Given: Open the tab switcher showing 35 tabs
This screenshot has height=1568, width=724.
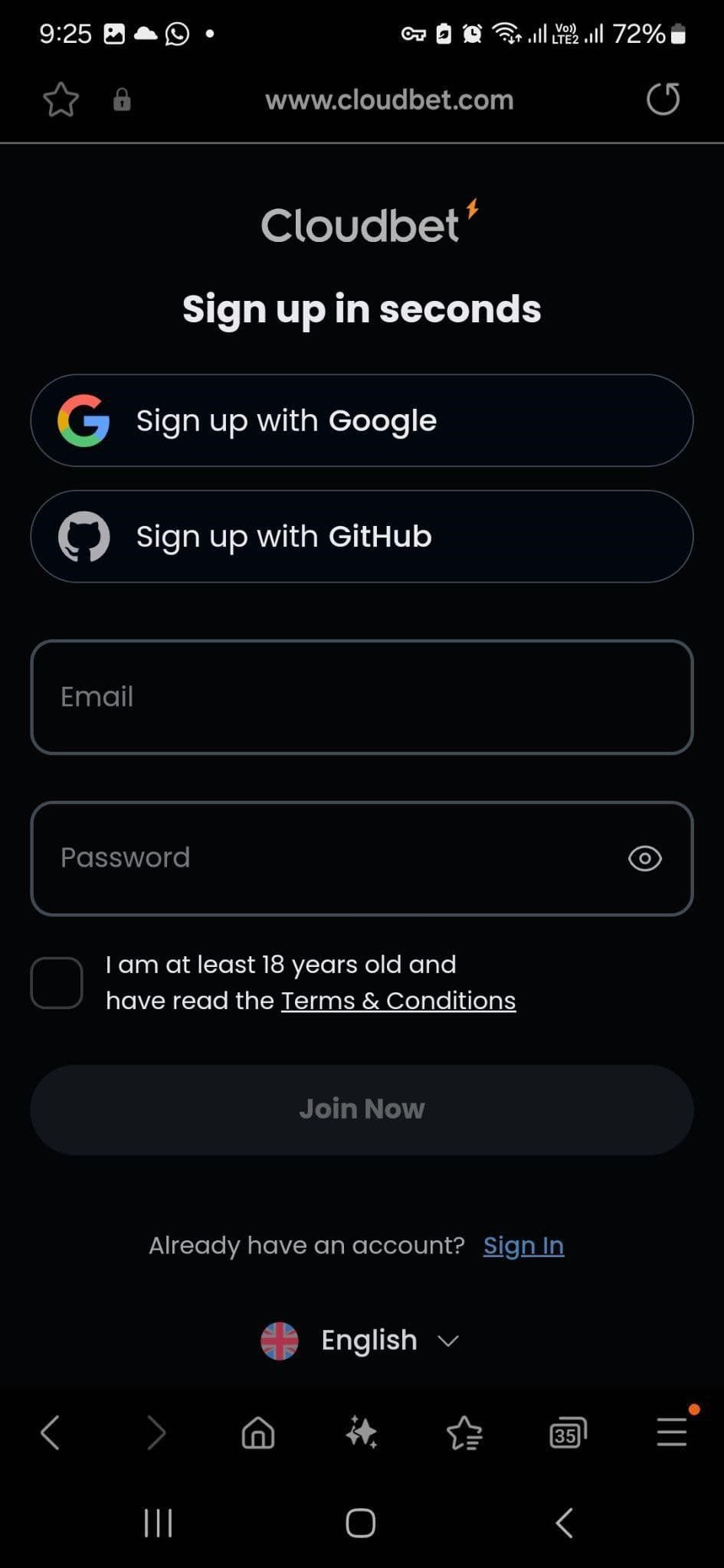Looking at the screenshot, I should pyautogui.click(x=567, y=1433).
